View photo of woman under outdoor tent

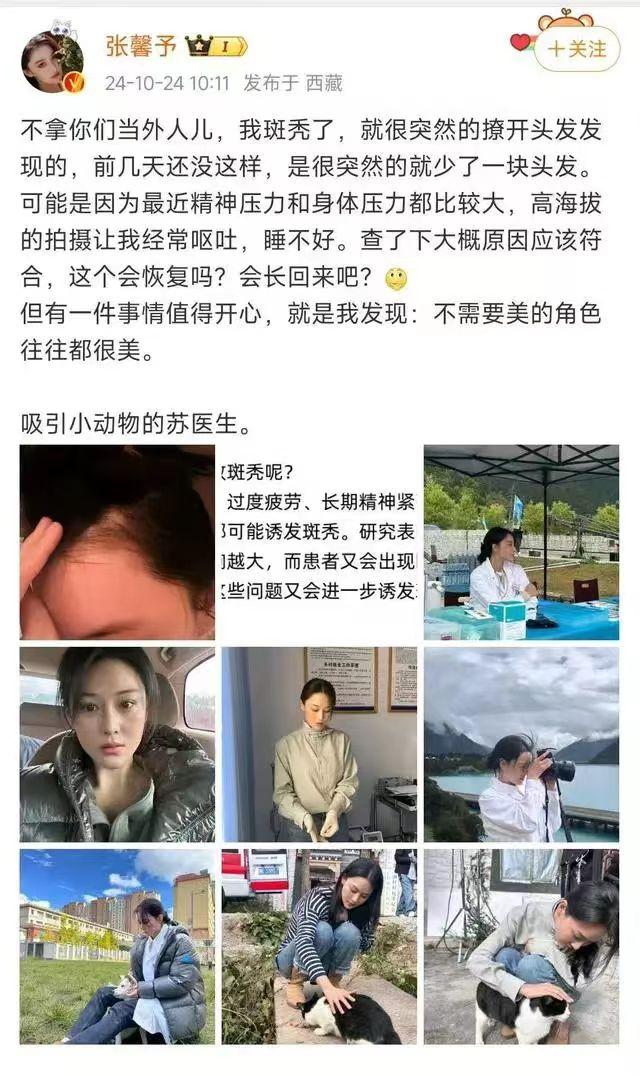click(x=521, y=541)
